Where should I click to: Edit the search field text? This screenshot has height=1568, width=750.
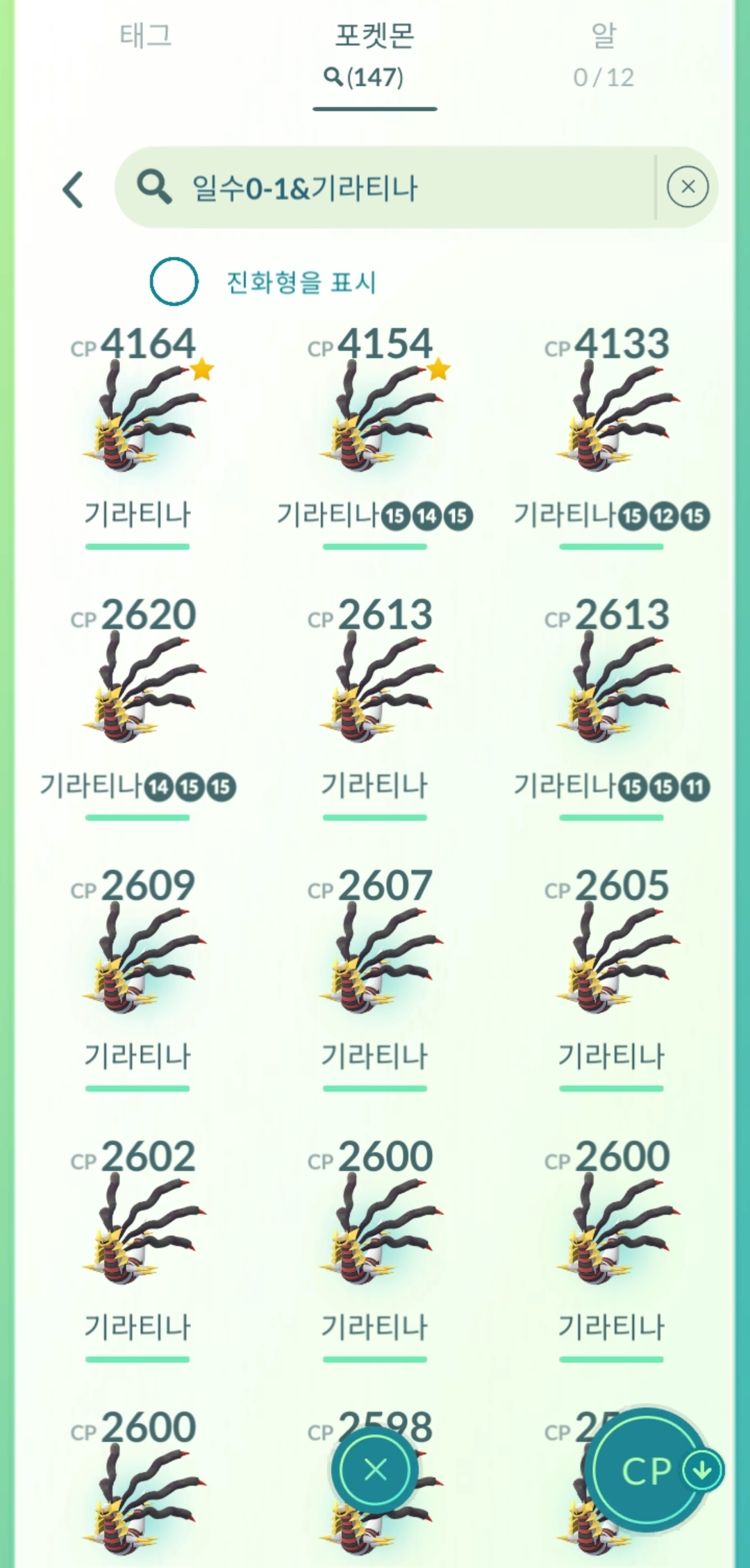389,188
